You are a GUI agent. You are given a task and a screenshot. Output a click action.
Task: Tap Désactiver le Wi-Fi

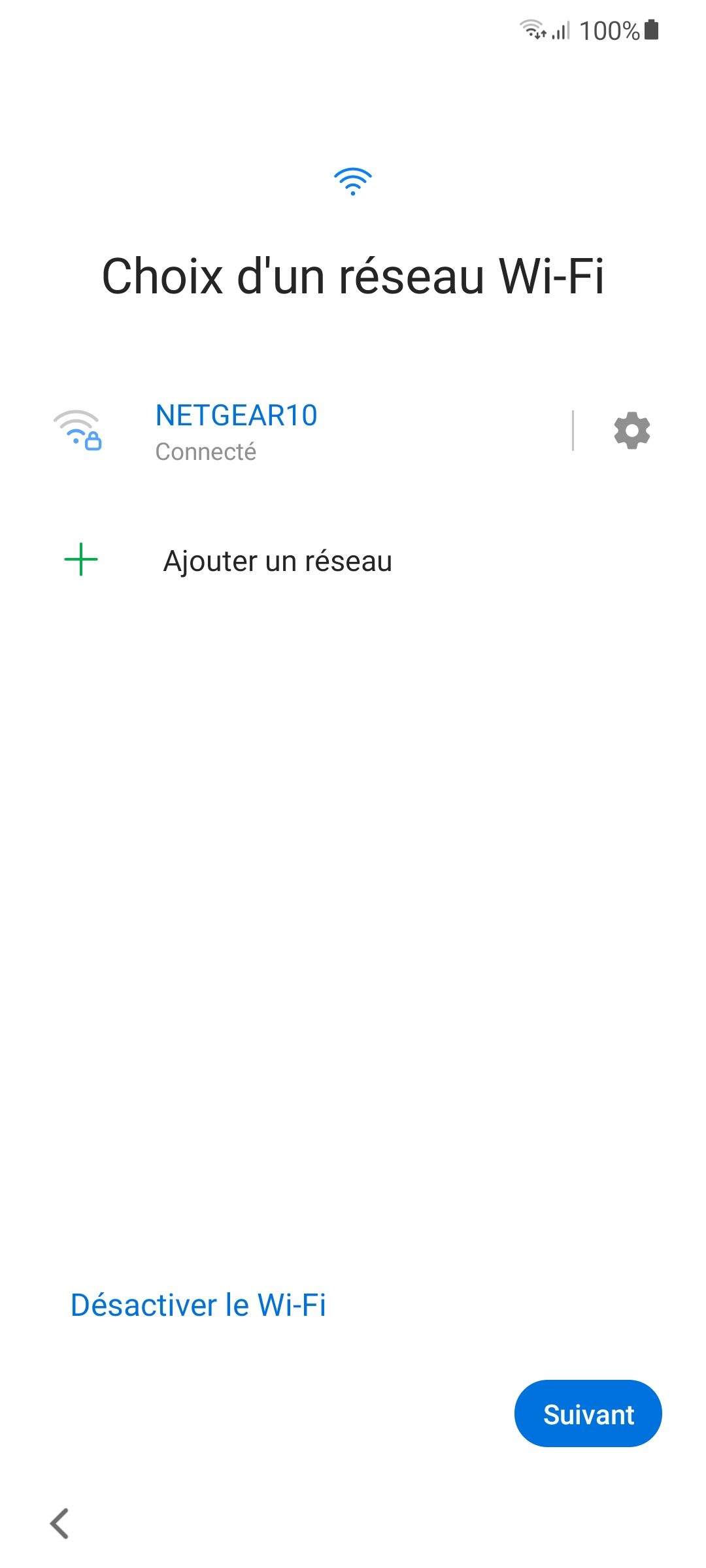pyautogui.click(x=198, y=1305)
